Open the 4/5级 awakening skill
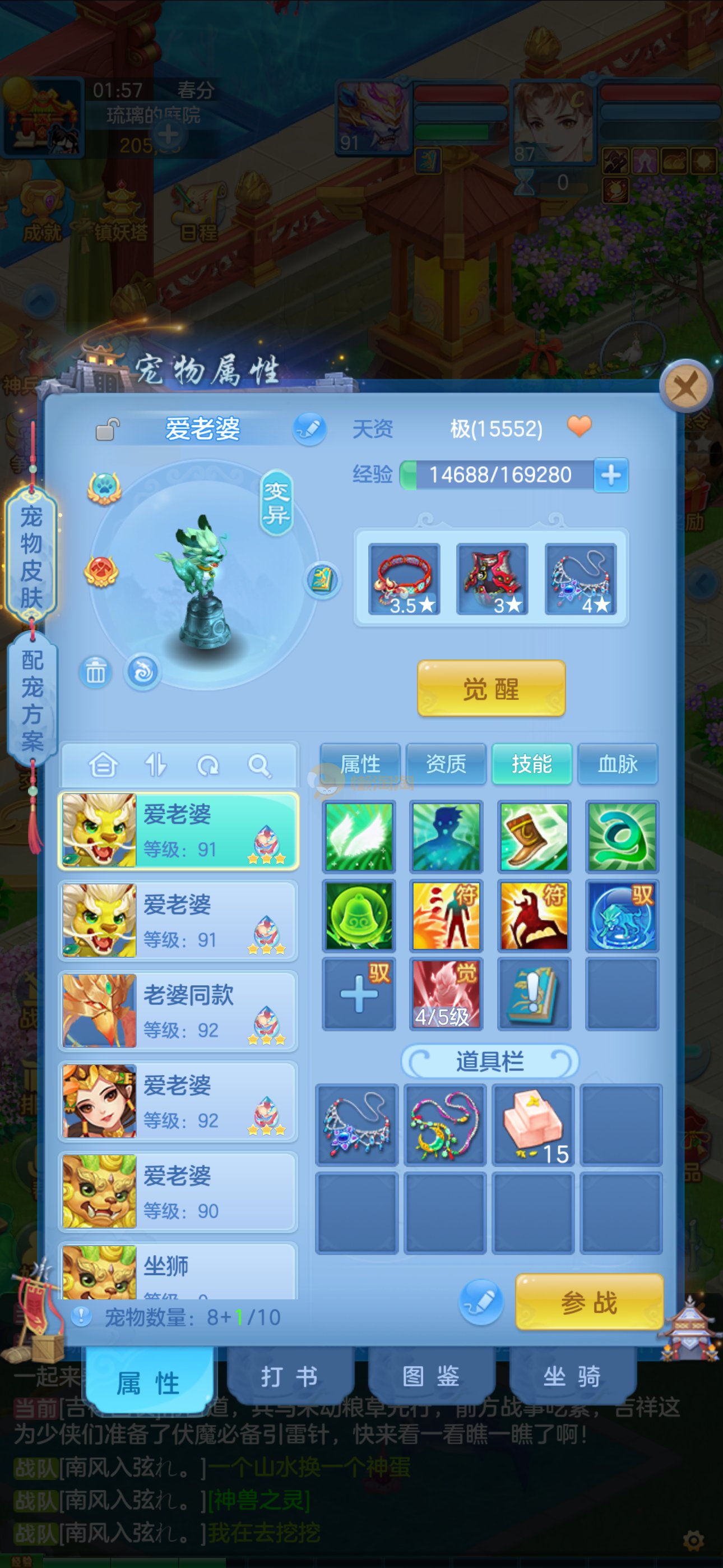This screenshot has height=1568, width=723. tap(446, 993)
